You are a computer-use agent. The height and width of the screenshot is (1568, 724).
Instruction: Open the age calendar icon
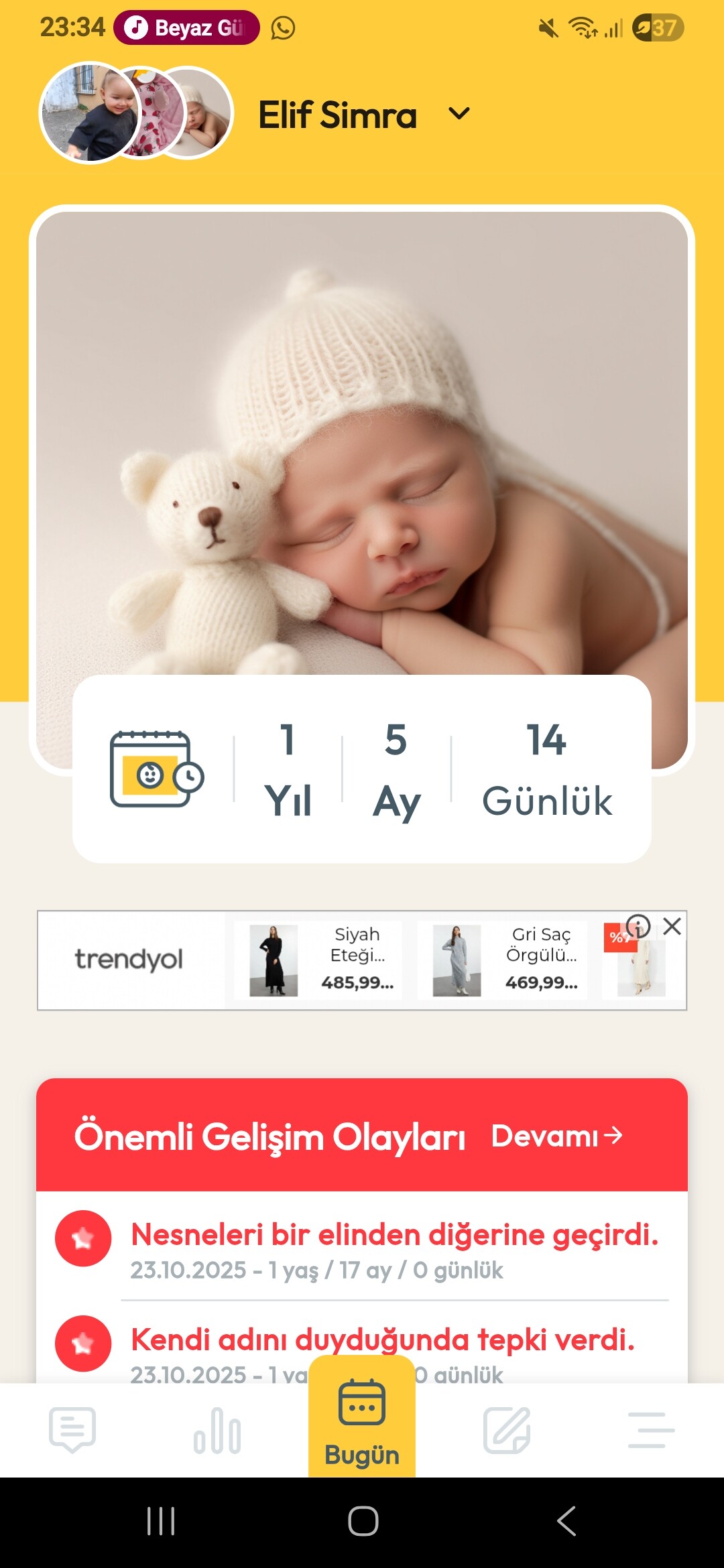point(156,769)
